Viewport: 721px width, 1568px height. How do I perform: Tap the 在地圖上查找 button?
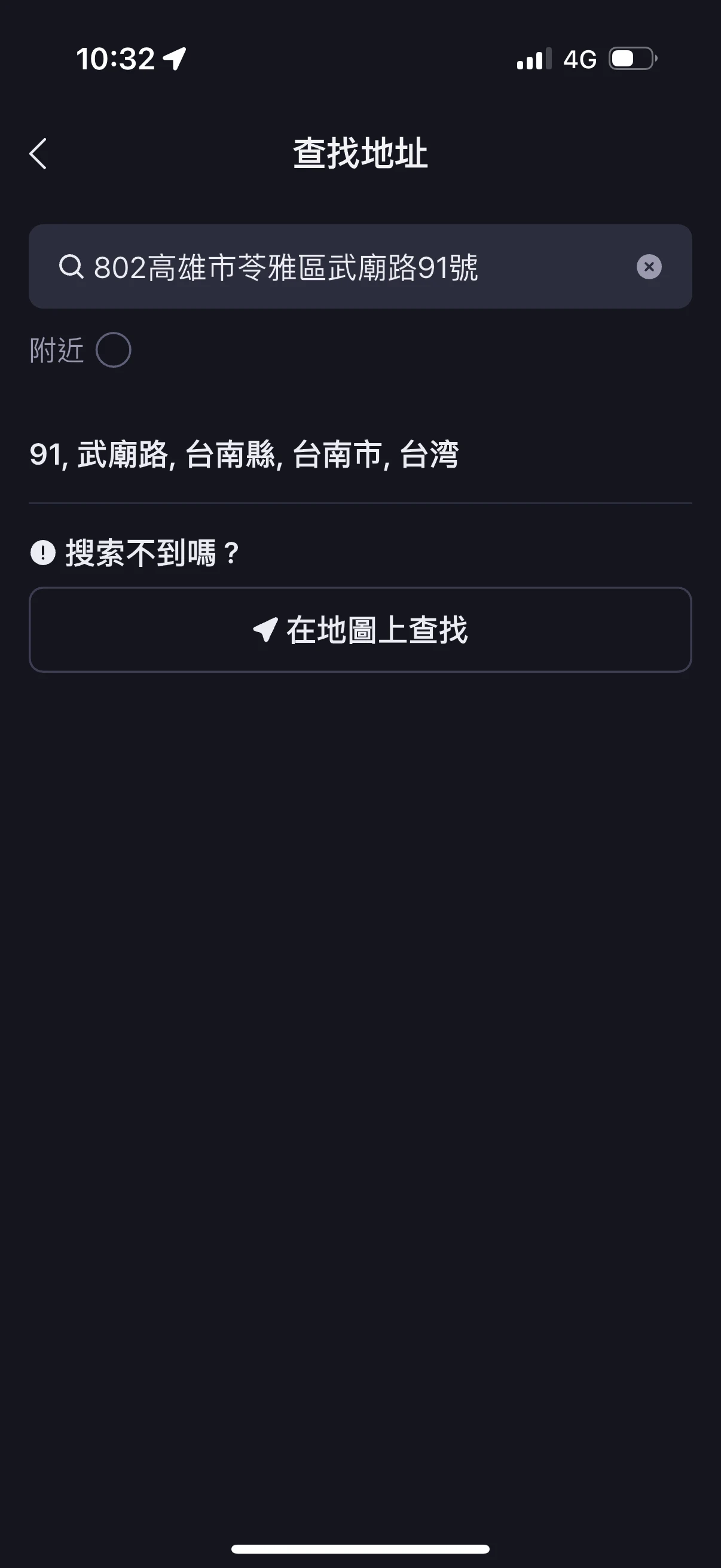[x=360, y=629]
